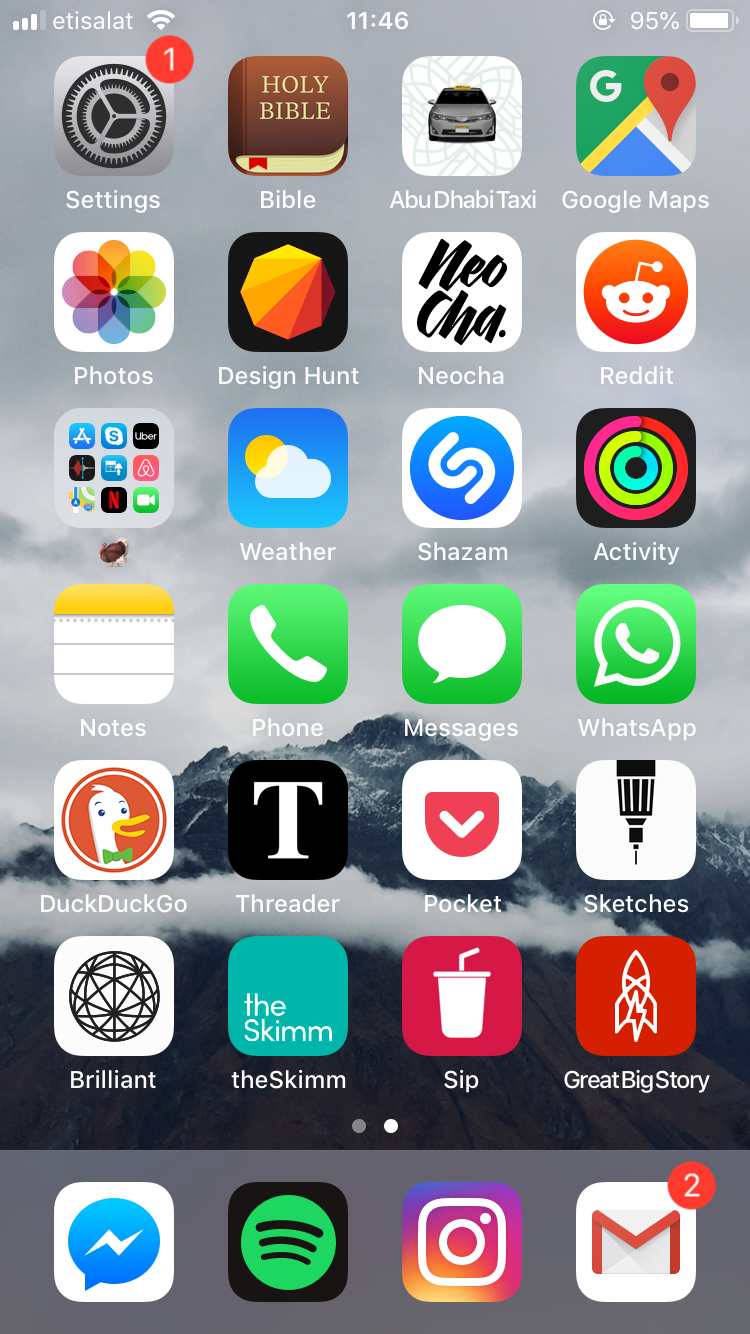Open Gmail with two unread notifications

(636, 1242)
